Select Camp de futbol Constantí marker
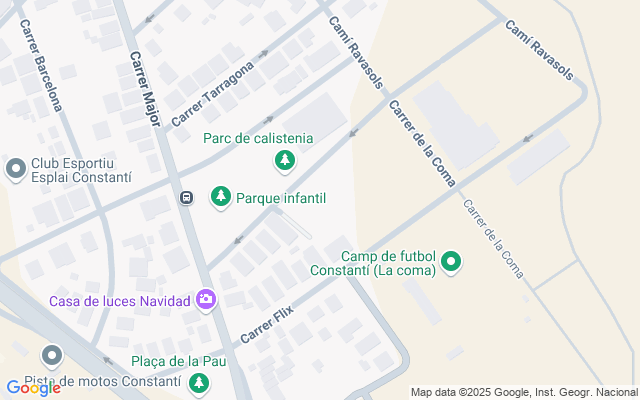 coord(452,263)
